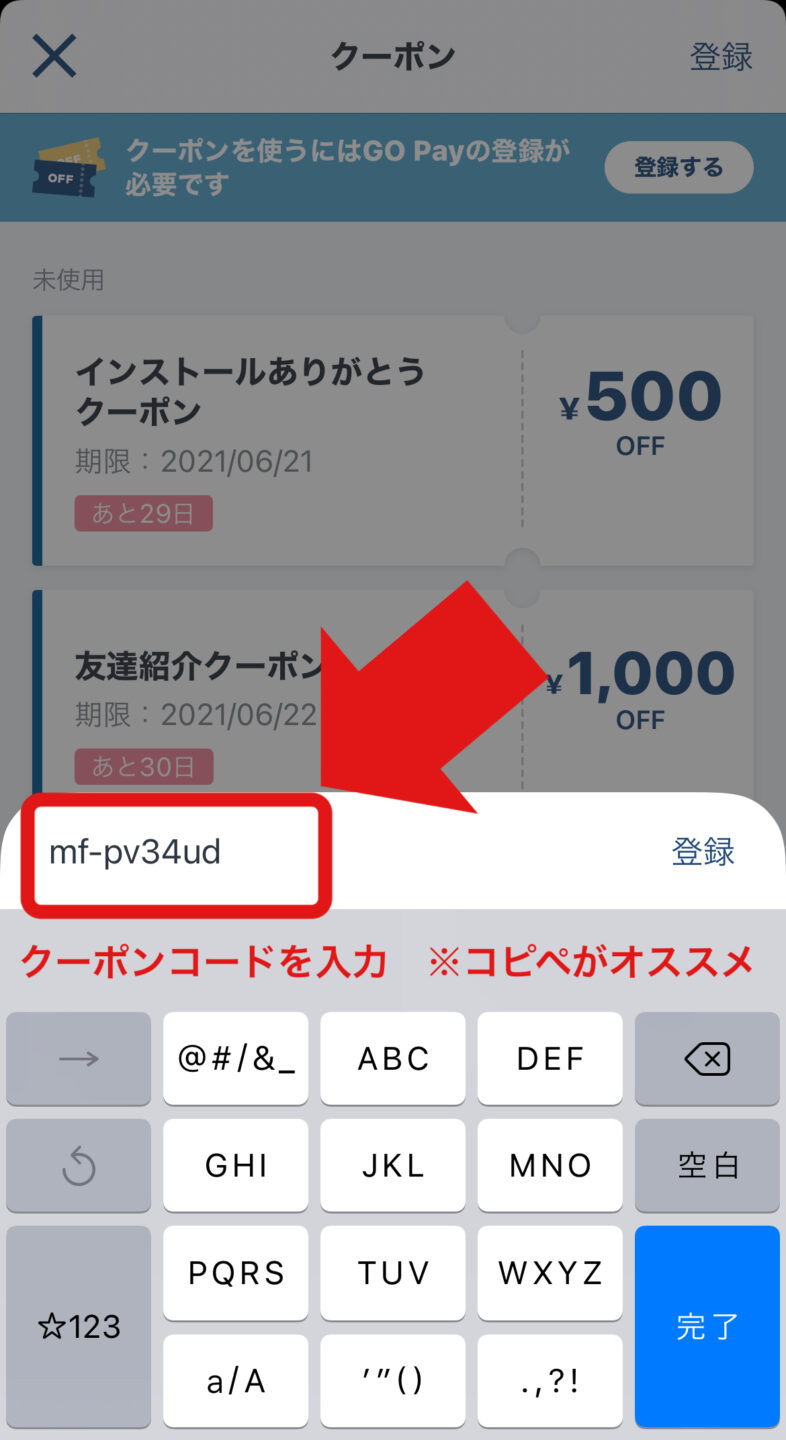Hit the backspace key on the keyboard
The image size is (786, 1440).
coord(707,1059)
